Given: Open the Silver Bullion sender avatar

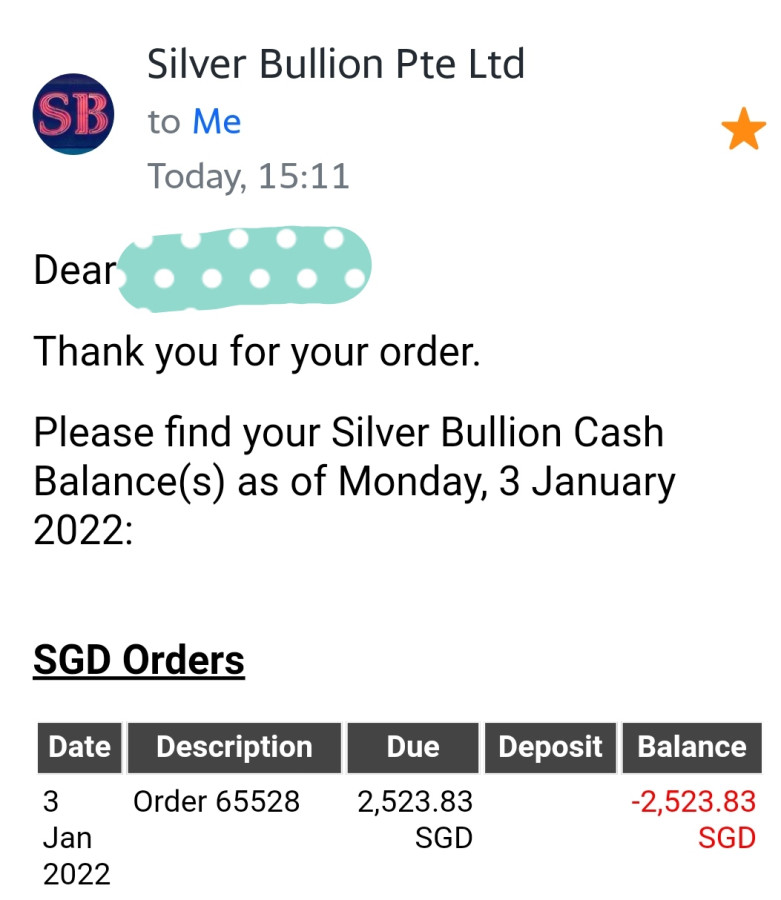Looking at the screenshot, I should [x=73, y=114].
